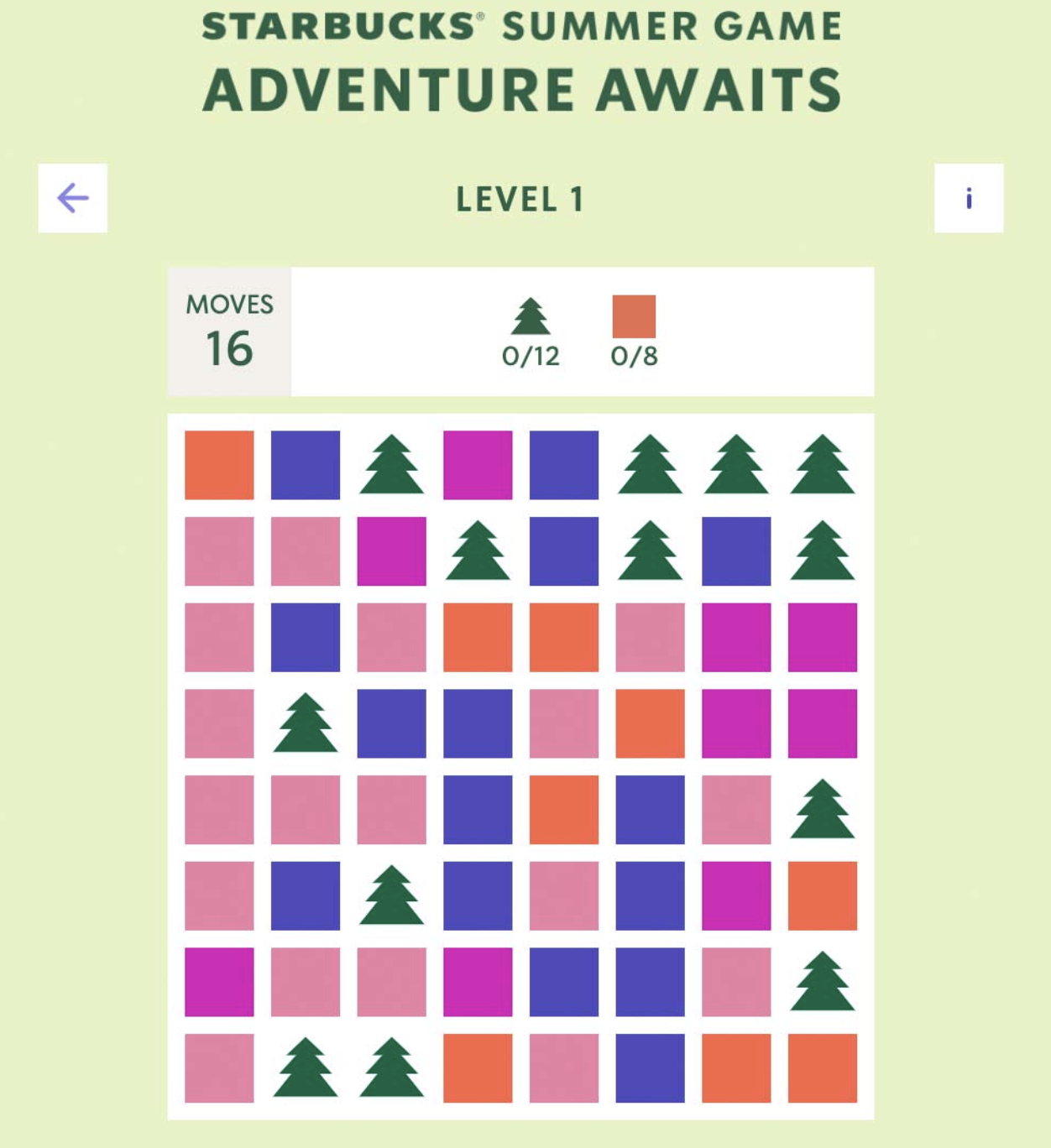Image resolution: width=1051 pixels, height=1148 pixels.
Task: Go back using the arrow button
Action: click(73, 198)
